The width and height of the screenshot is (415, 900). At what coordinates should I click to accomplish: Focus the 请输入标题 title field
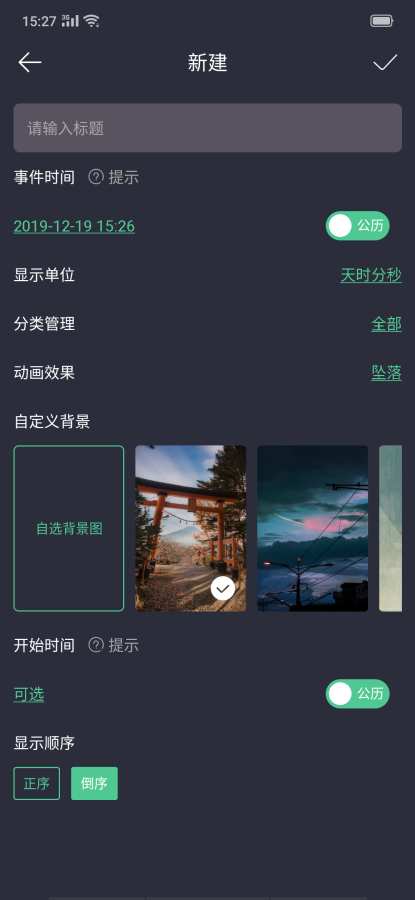(x=207, y=128)
